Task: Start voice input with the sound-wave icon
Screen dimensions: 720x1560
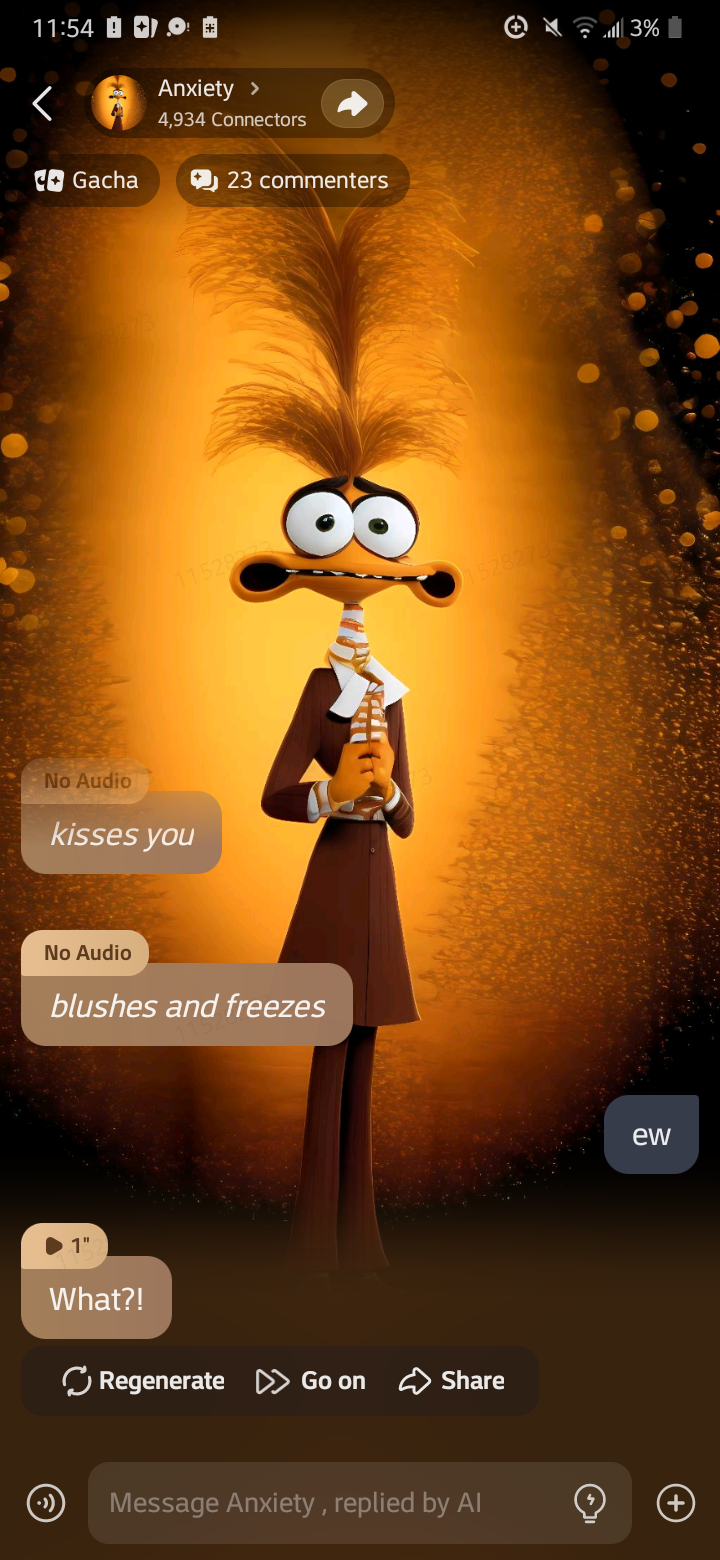Action: (x=46, y=1502)
